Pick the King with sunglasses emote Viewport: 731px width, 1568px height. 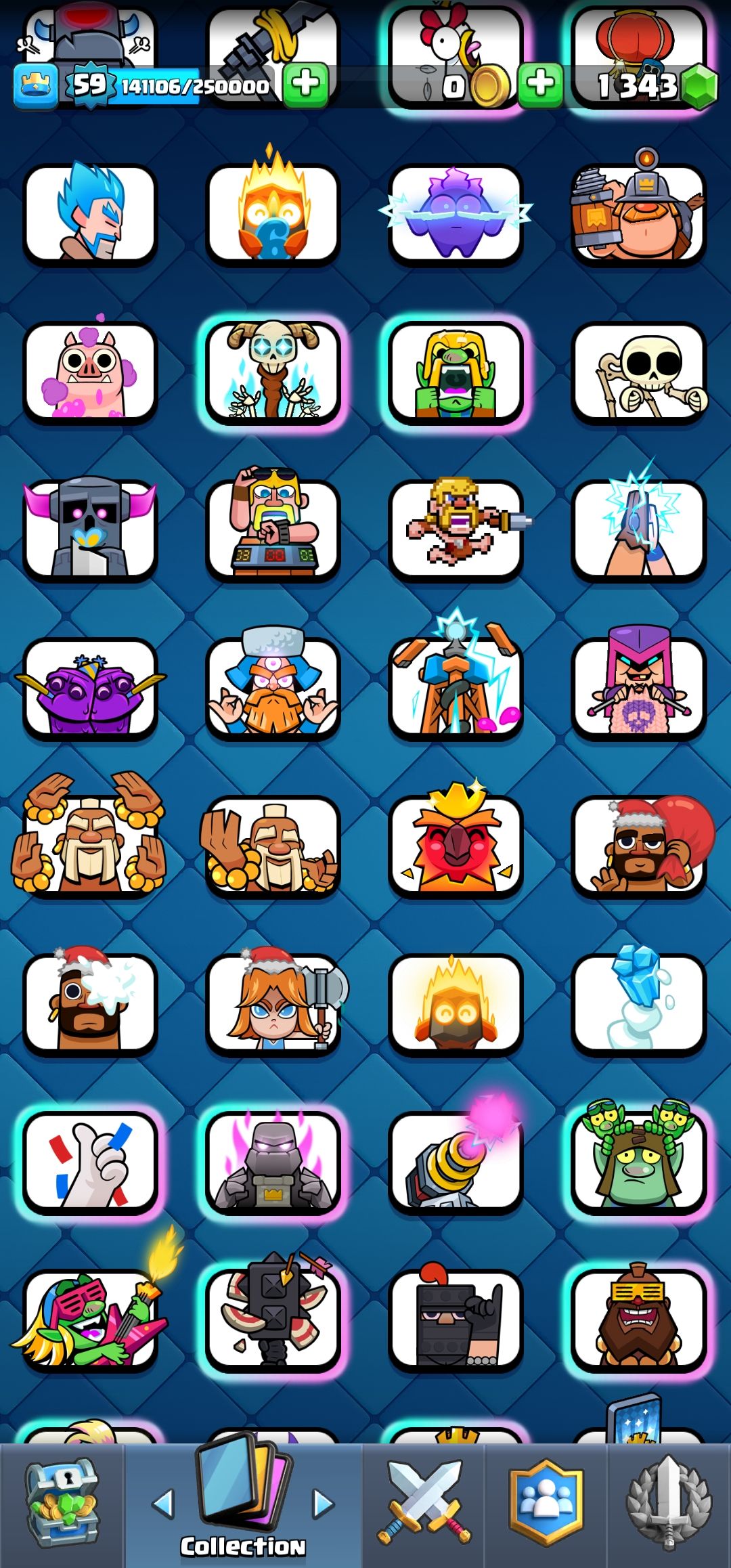273,529
